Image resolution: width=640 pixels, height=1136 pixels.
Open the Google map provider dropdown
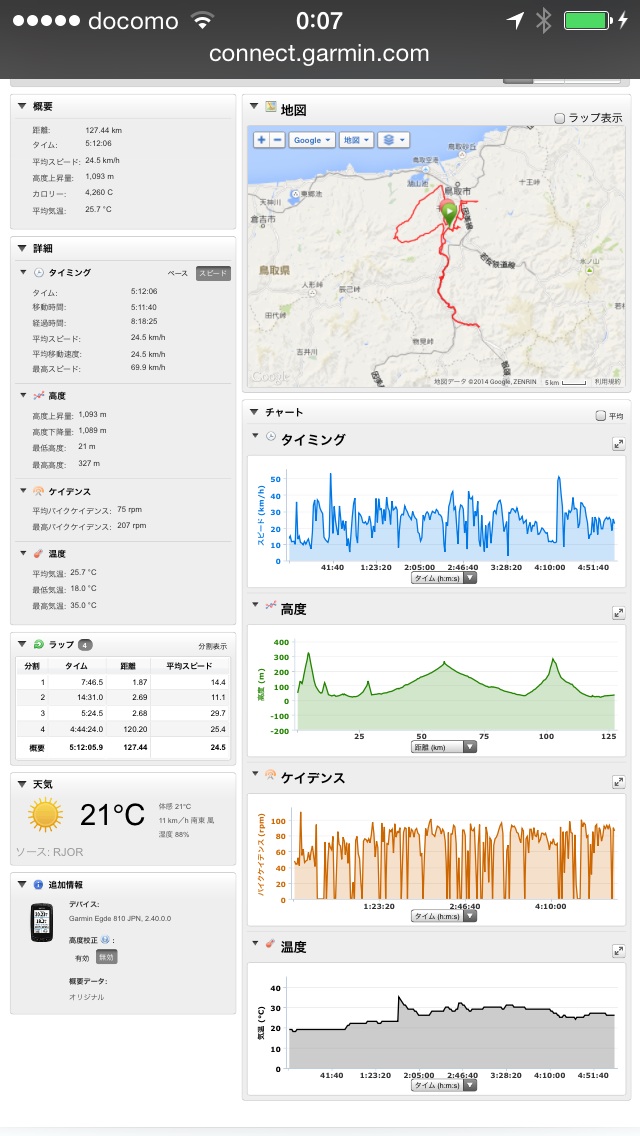(x=311, y=140)
